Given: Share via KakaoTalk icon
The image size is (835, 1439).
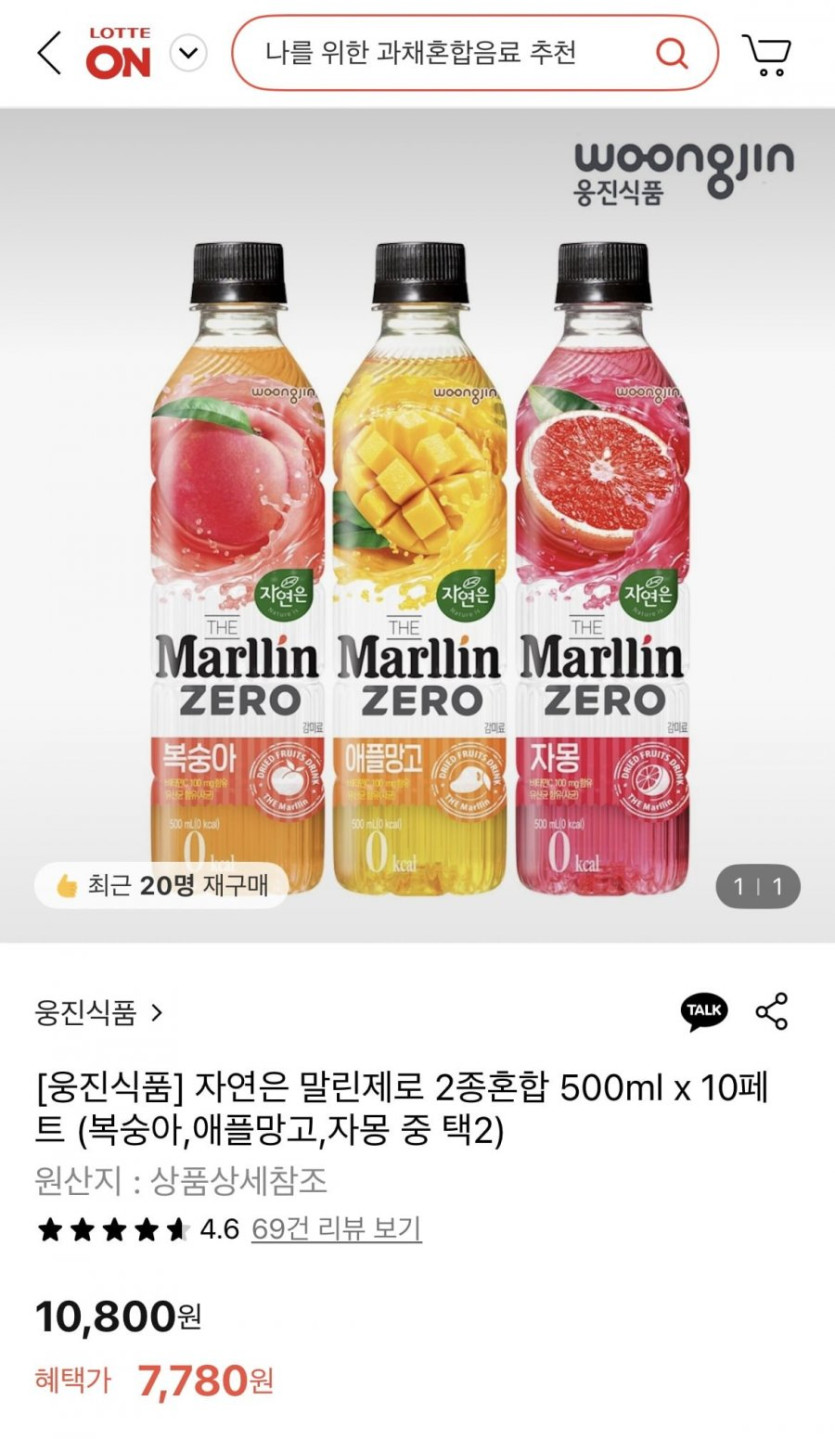Looking at the screenshot, I should tap(704, 1011).
